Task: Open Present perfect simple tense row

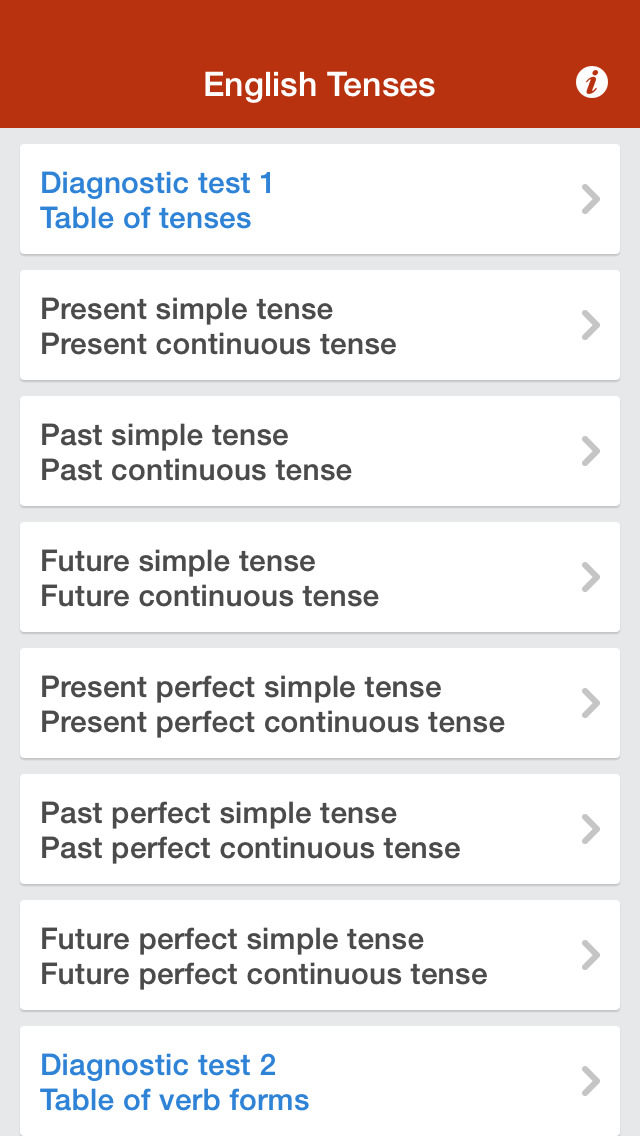Action: click(320, 704)
